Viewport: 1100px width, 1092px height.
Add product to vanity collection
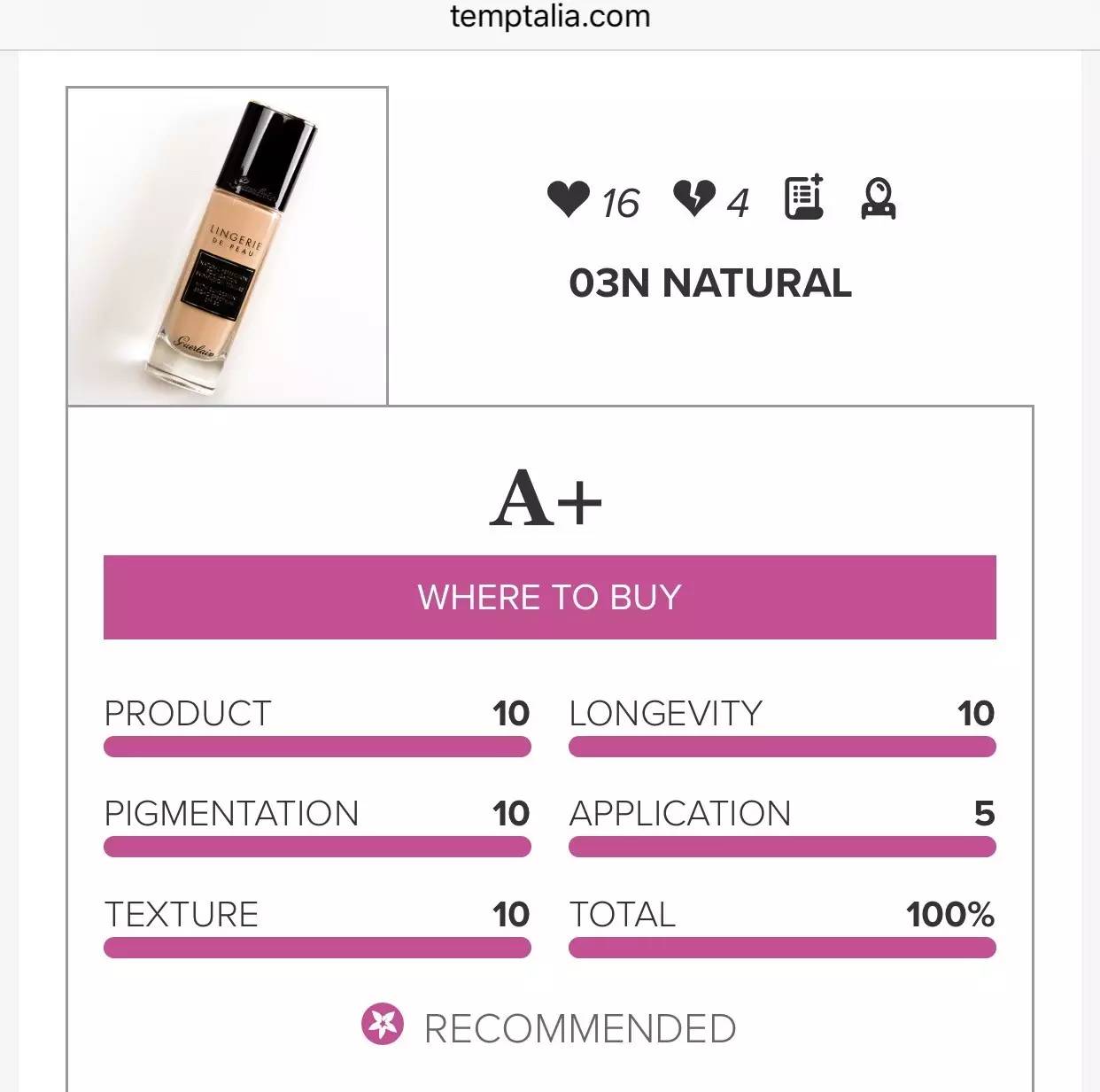[879, 198]
